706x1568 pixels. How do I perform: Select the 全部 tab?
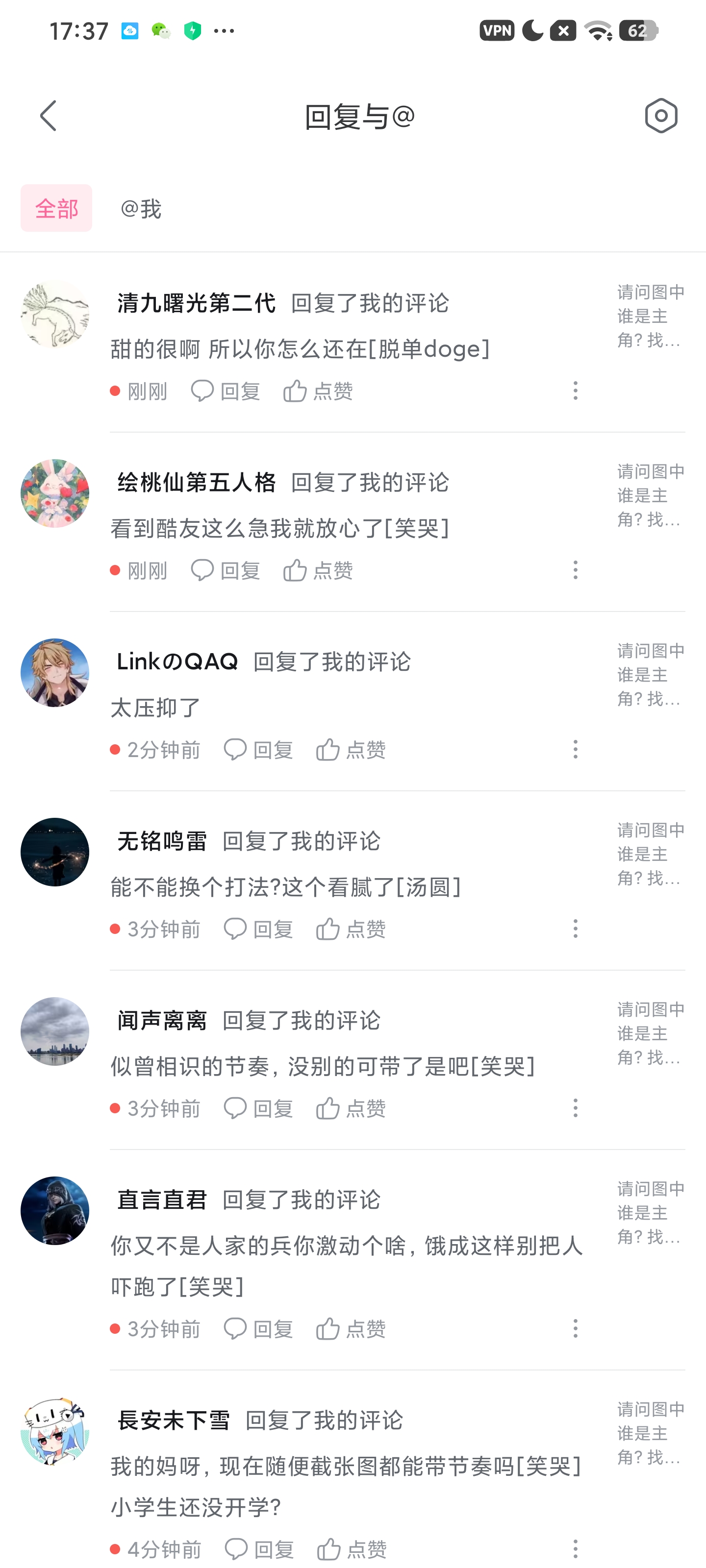tap(56, 209)
